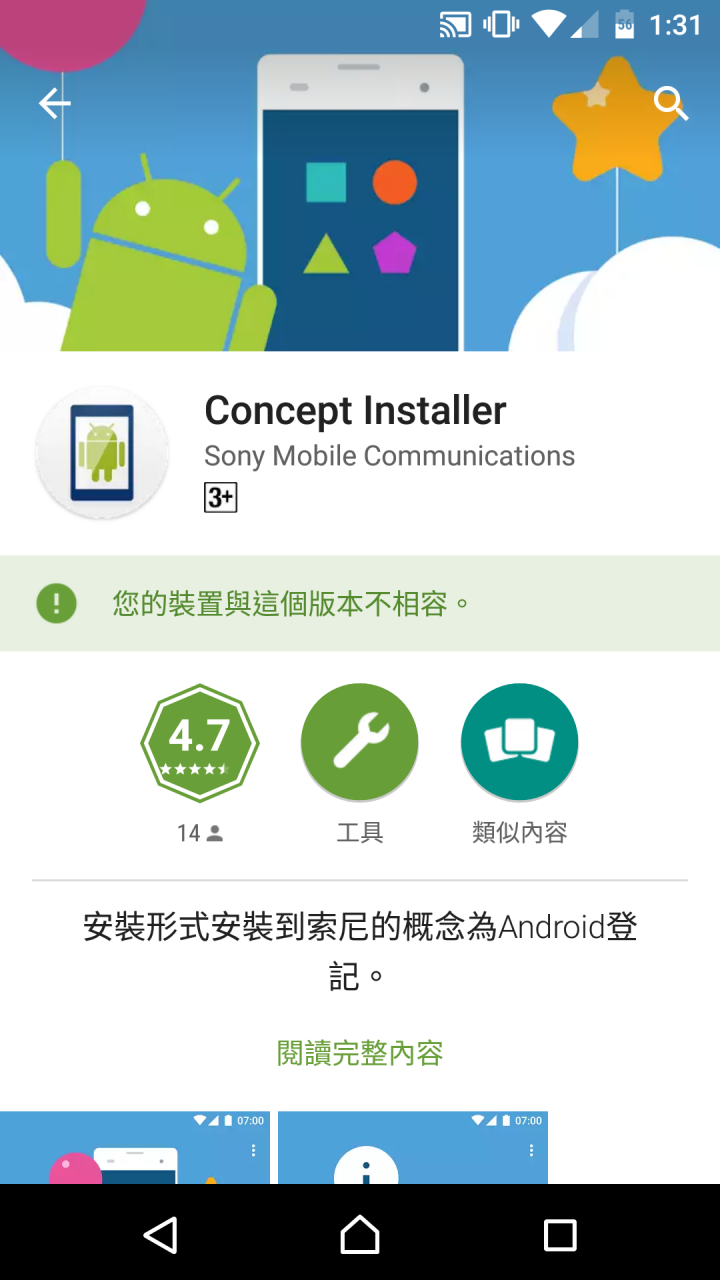This screenshot has width=720, height=1280.
Task: Tap the system home button
Action: (x=360, y=1235)
